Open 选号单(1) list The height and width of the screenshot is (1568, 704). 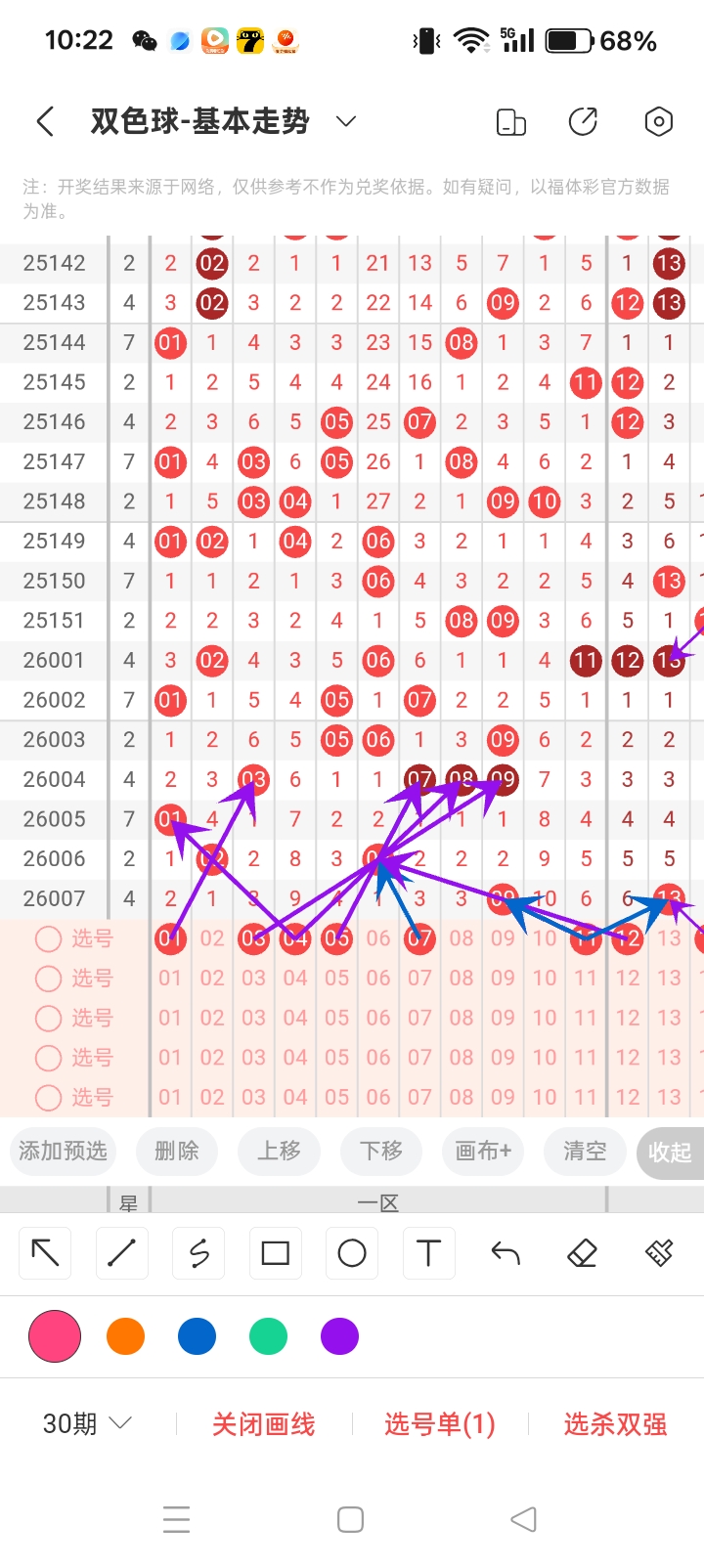tap(440, 1424)
